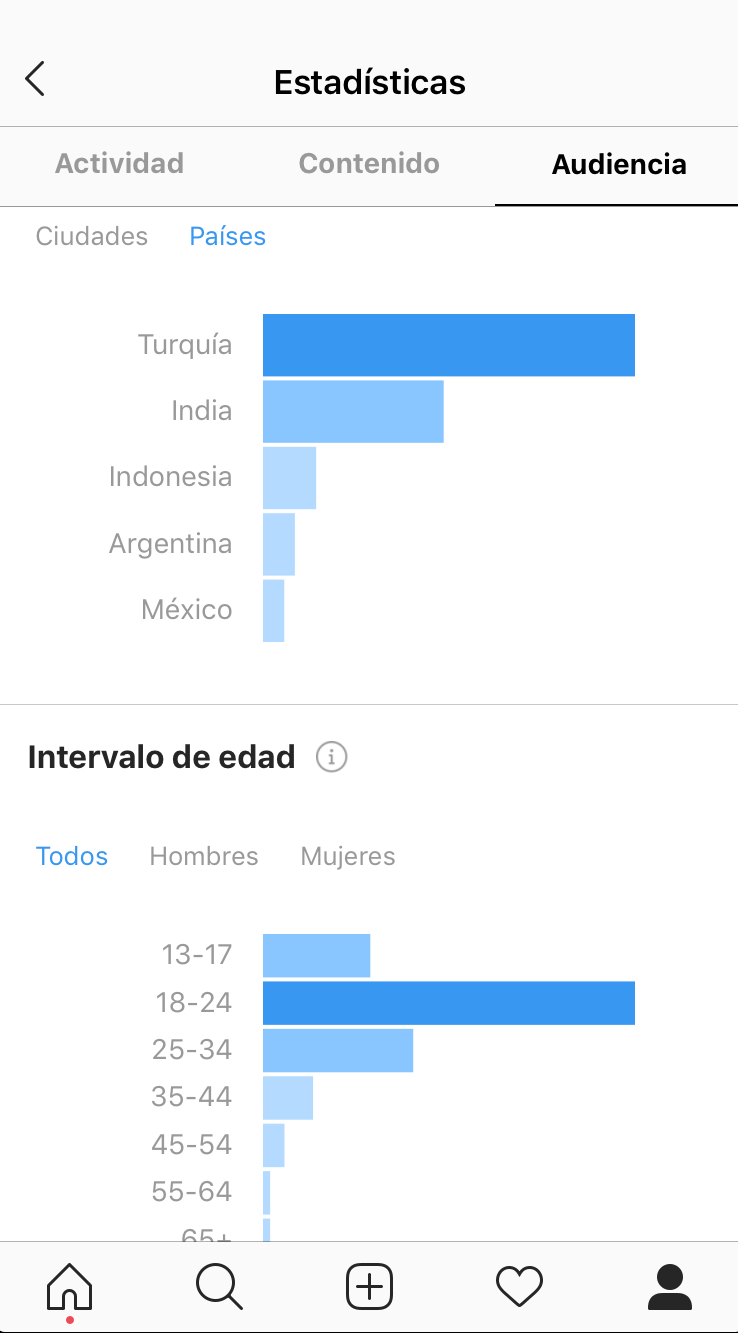Tap the 18-24 age bar
The image size is (738, 1333).
pyautogui.click(x=449, y=1003)
